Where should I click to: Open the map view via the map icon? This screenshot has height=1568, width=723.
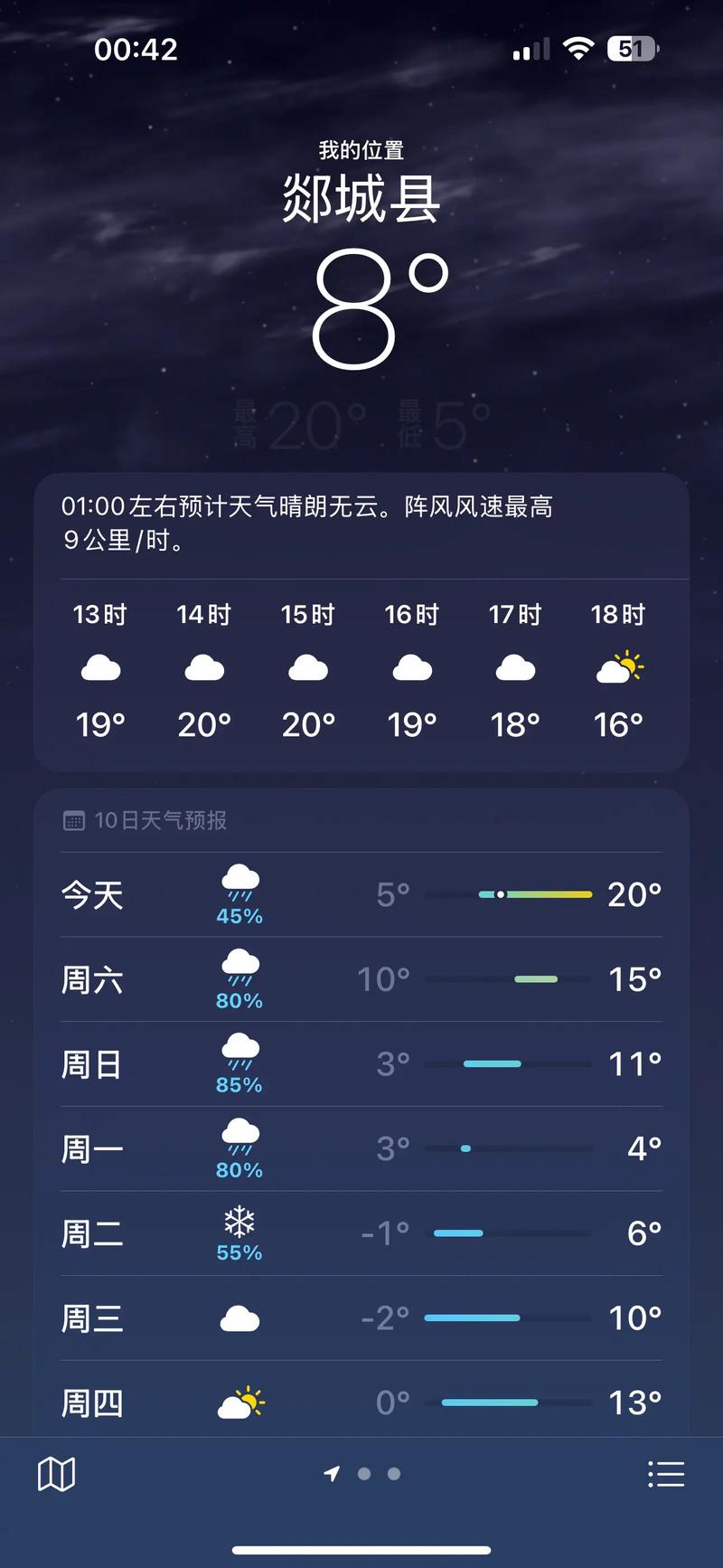point(56,1474)
